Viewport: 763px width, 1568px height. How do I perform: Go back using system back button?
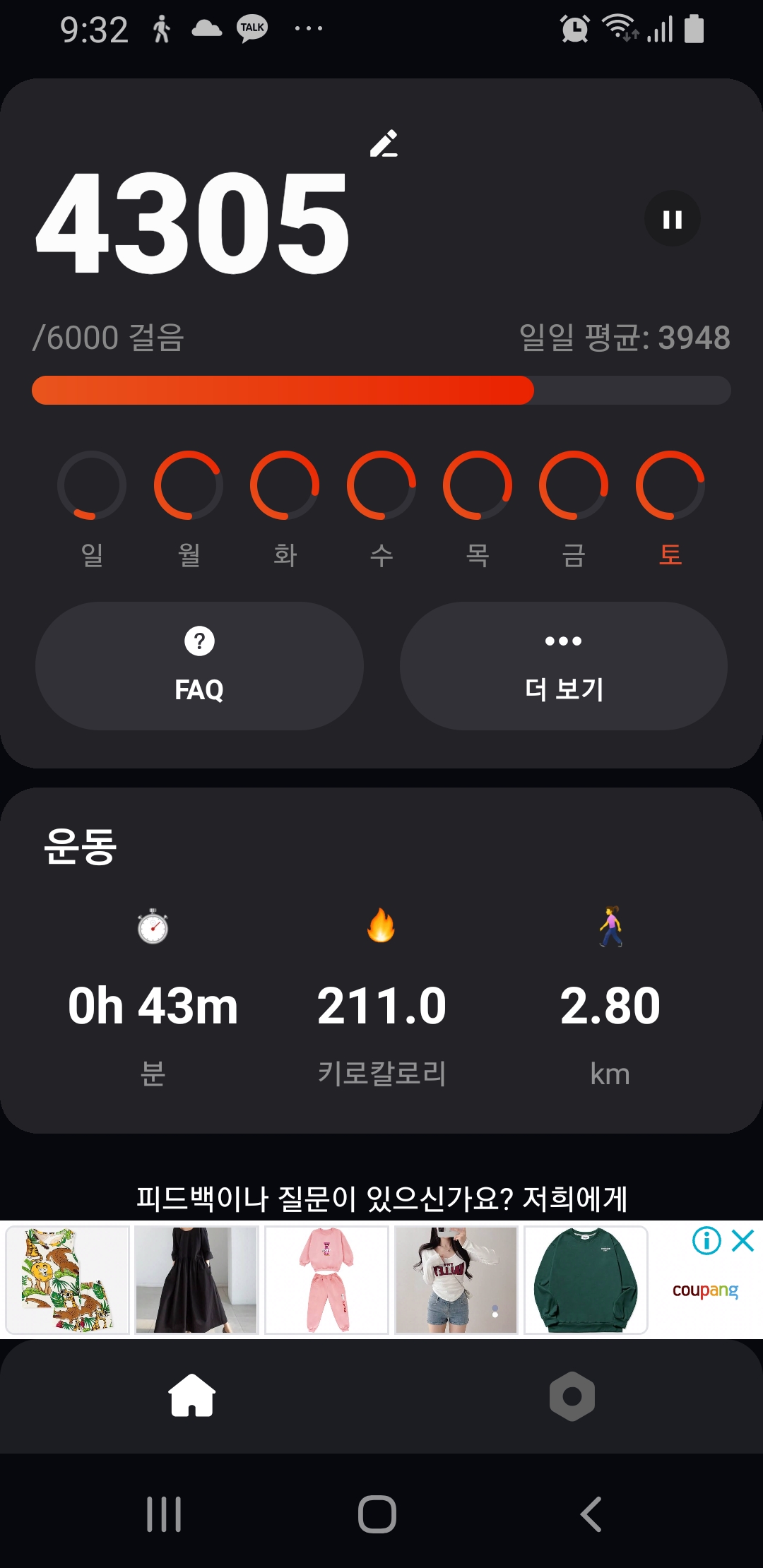coord(591,1514)
